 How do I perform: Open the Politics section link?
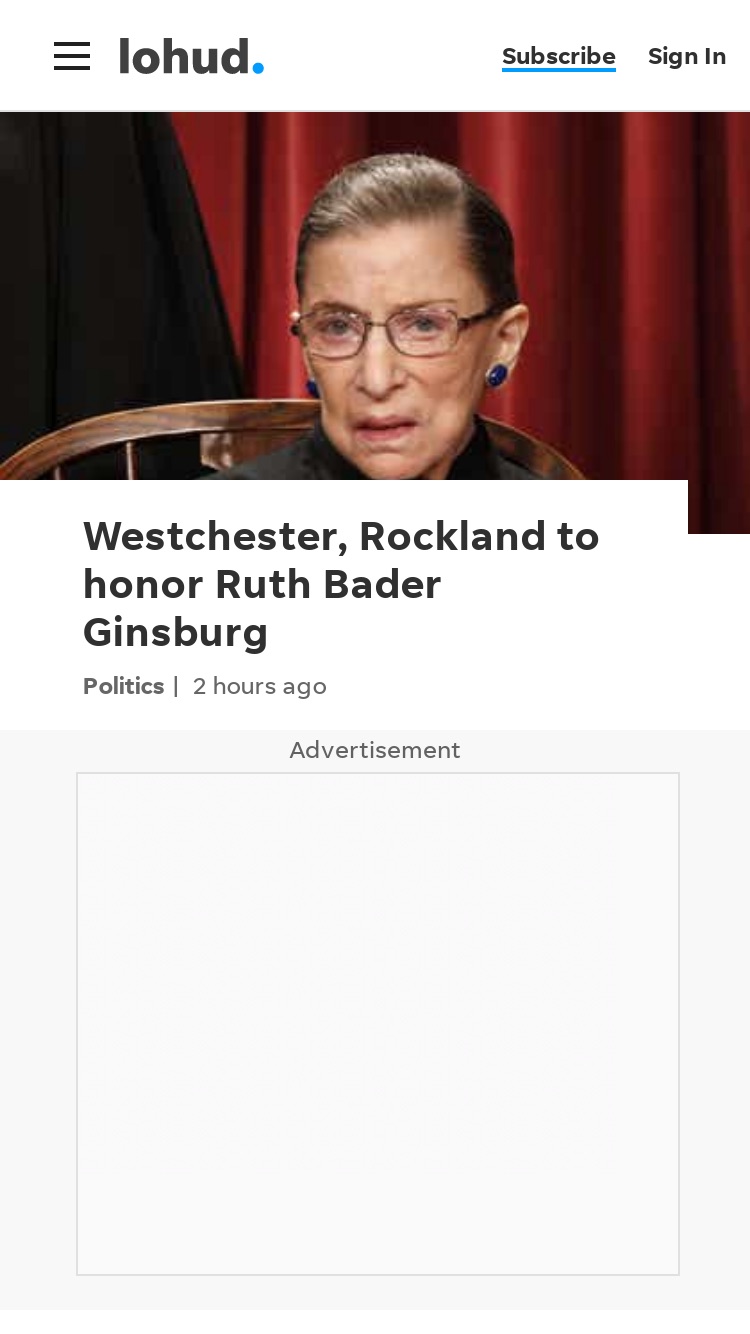pyautogui.click(x=123, y=686)
